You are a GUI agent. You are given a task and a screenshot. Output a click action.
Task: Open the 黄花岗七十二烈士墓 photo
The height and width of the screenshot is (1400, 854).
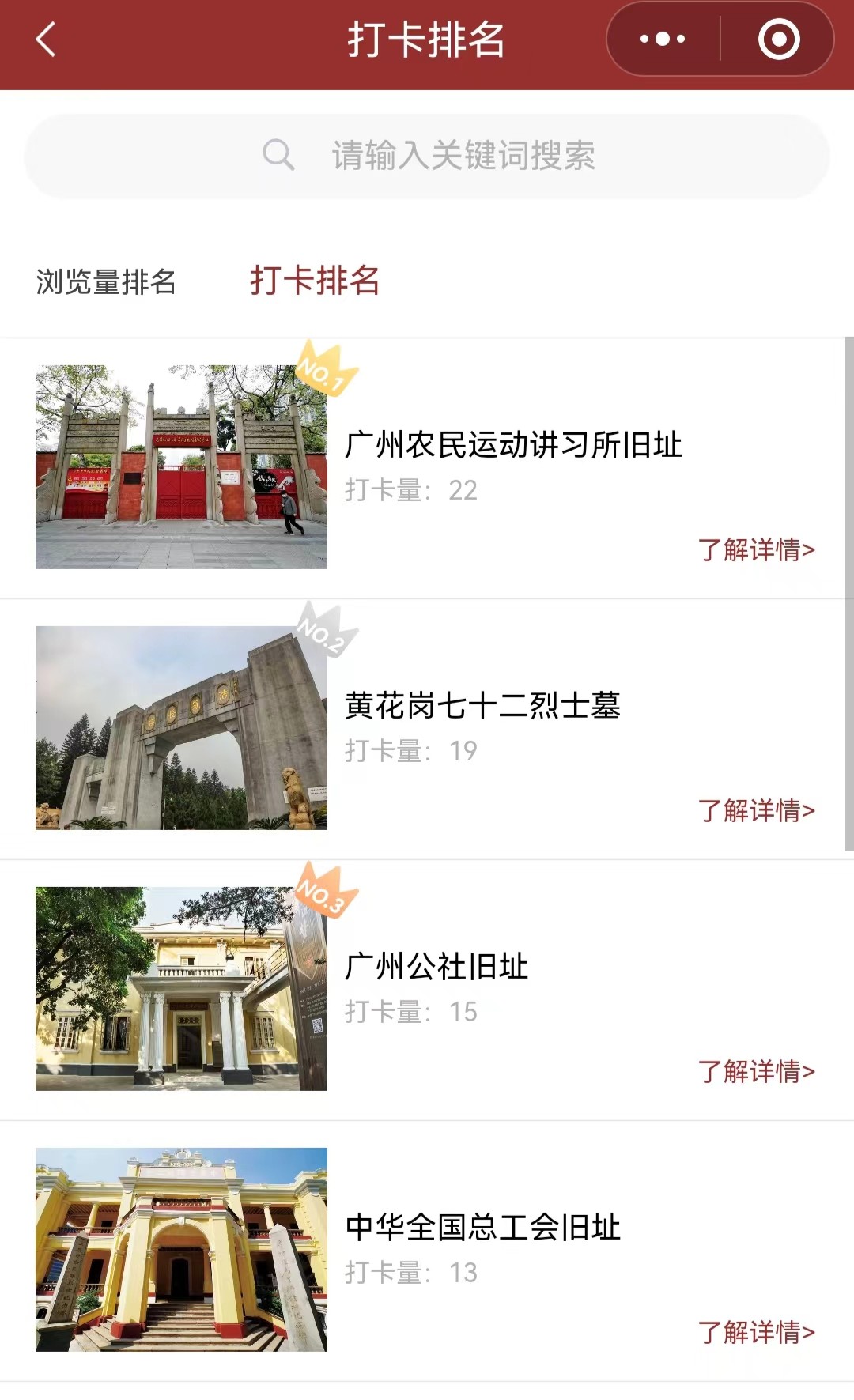coord(181,727)
